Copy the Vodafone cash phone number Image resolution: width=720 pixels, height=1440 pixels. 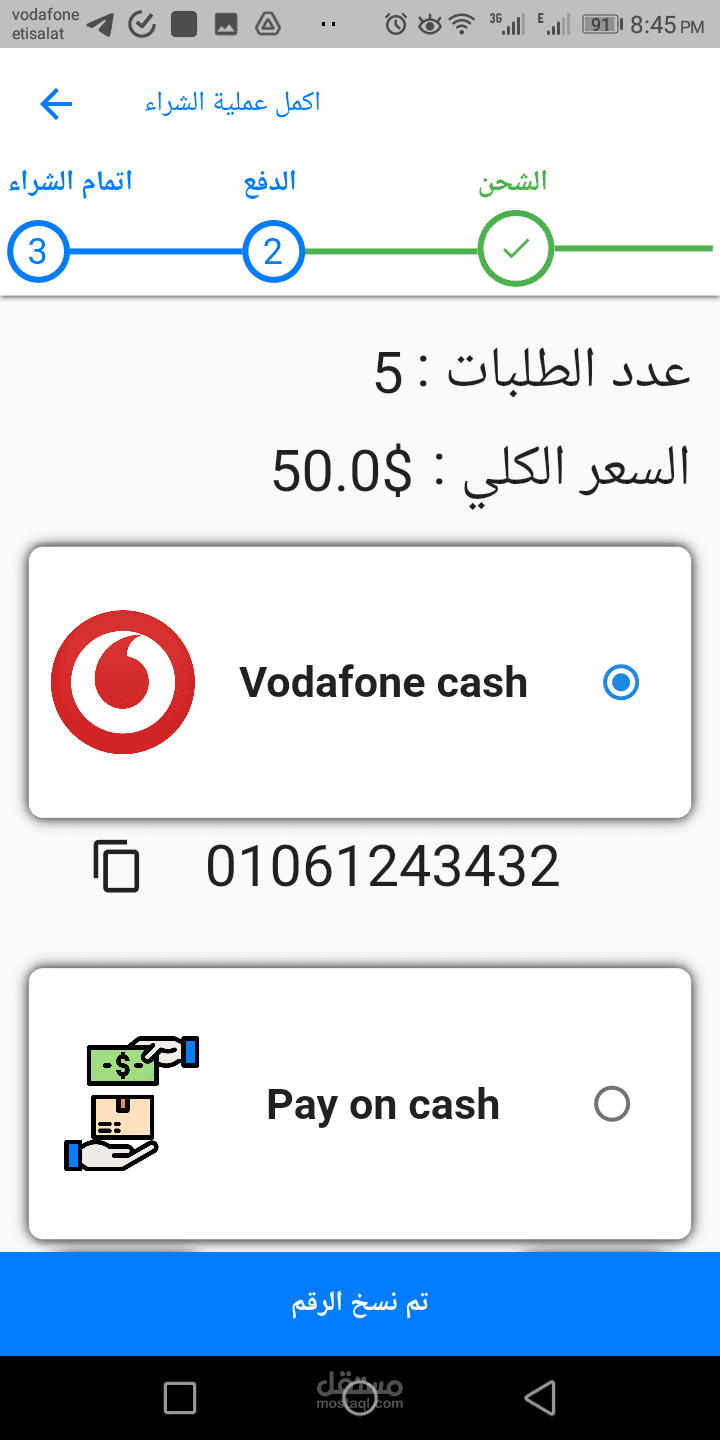click(x=117, y=866)
